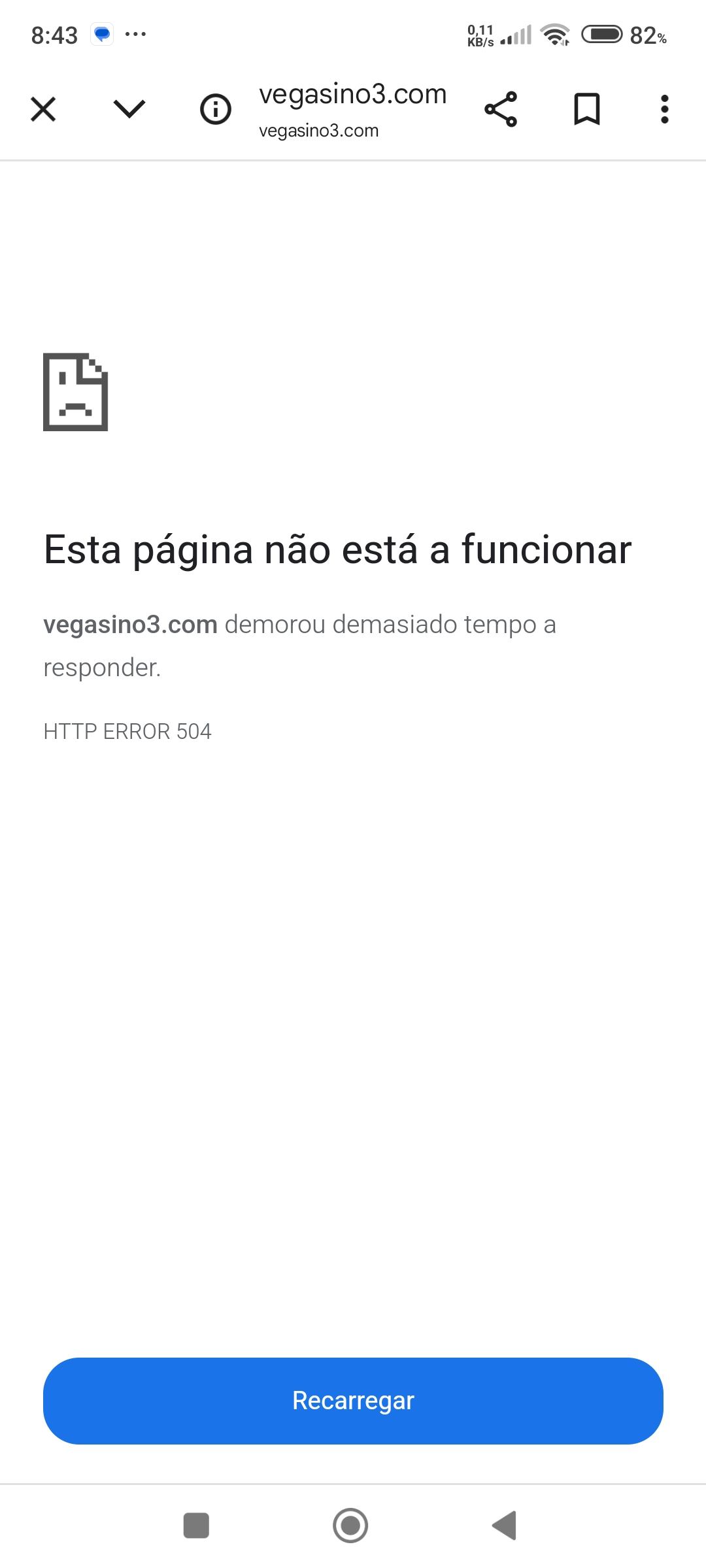Tap the Home navigation button
Image resolution: width=706 pixels, height=1568 pixels.
coord(351,1526)
